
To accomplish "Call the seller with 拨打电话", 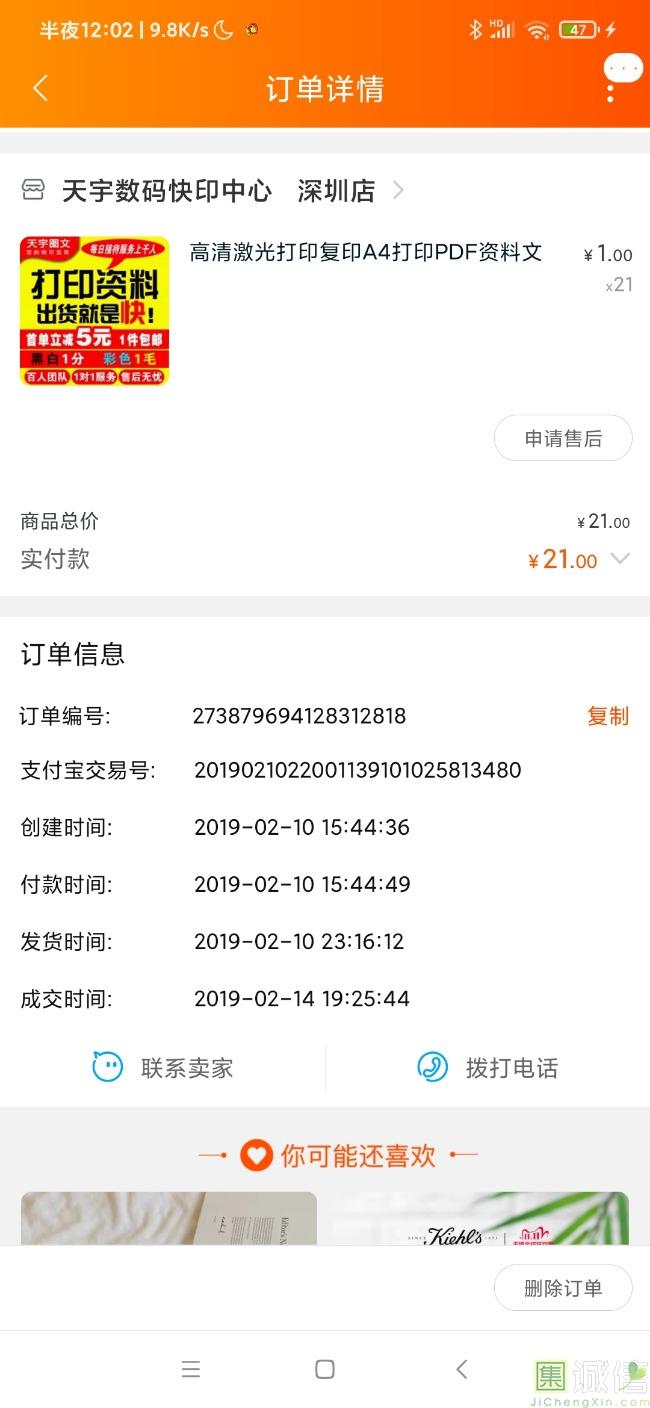I will click(x=488, y=1067).
